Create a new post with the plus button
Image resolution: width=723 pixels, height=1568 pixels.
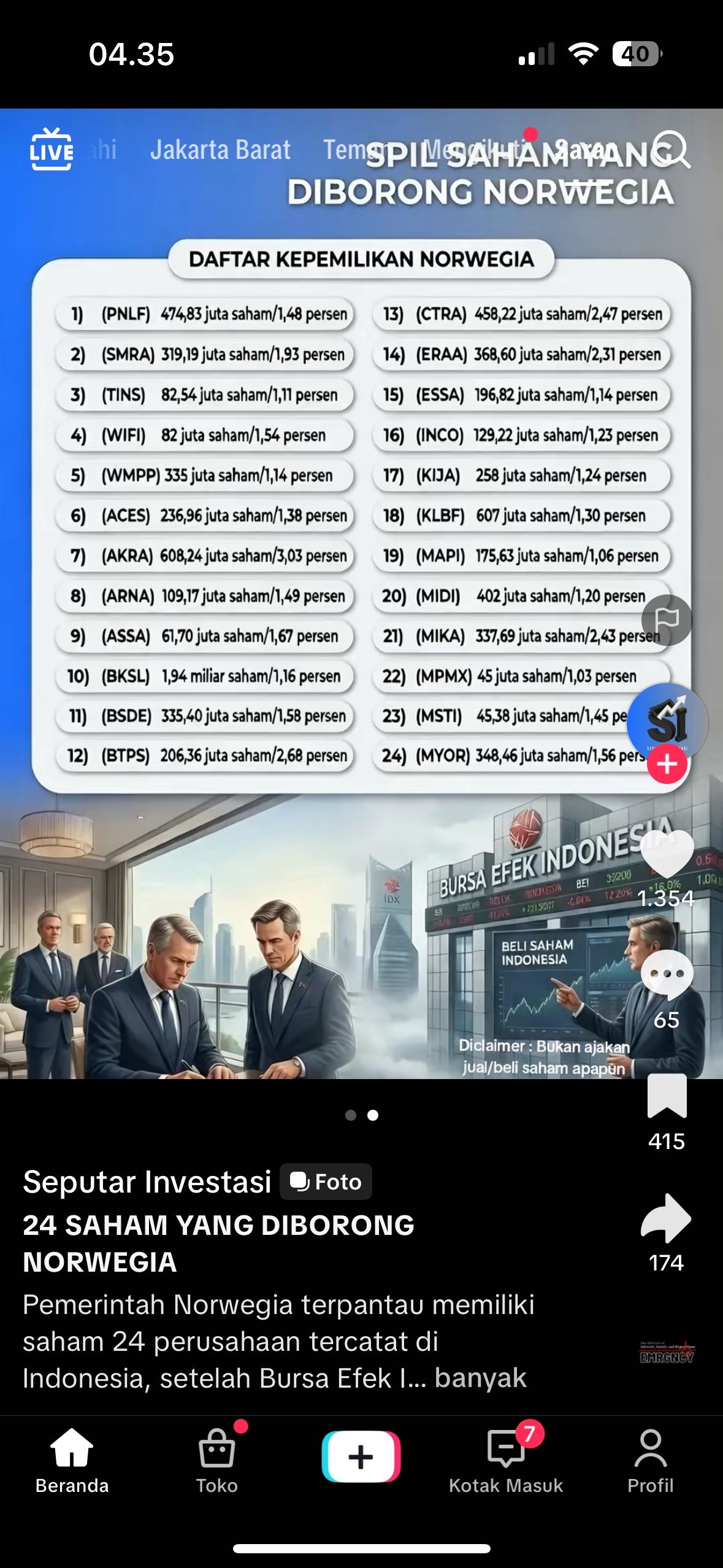tap(361, 1456)
